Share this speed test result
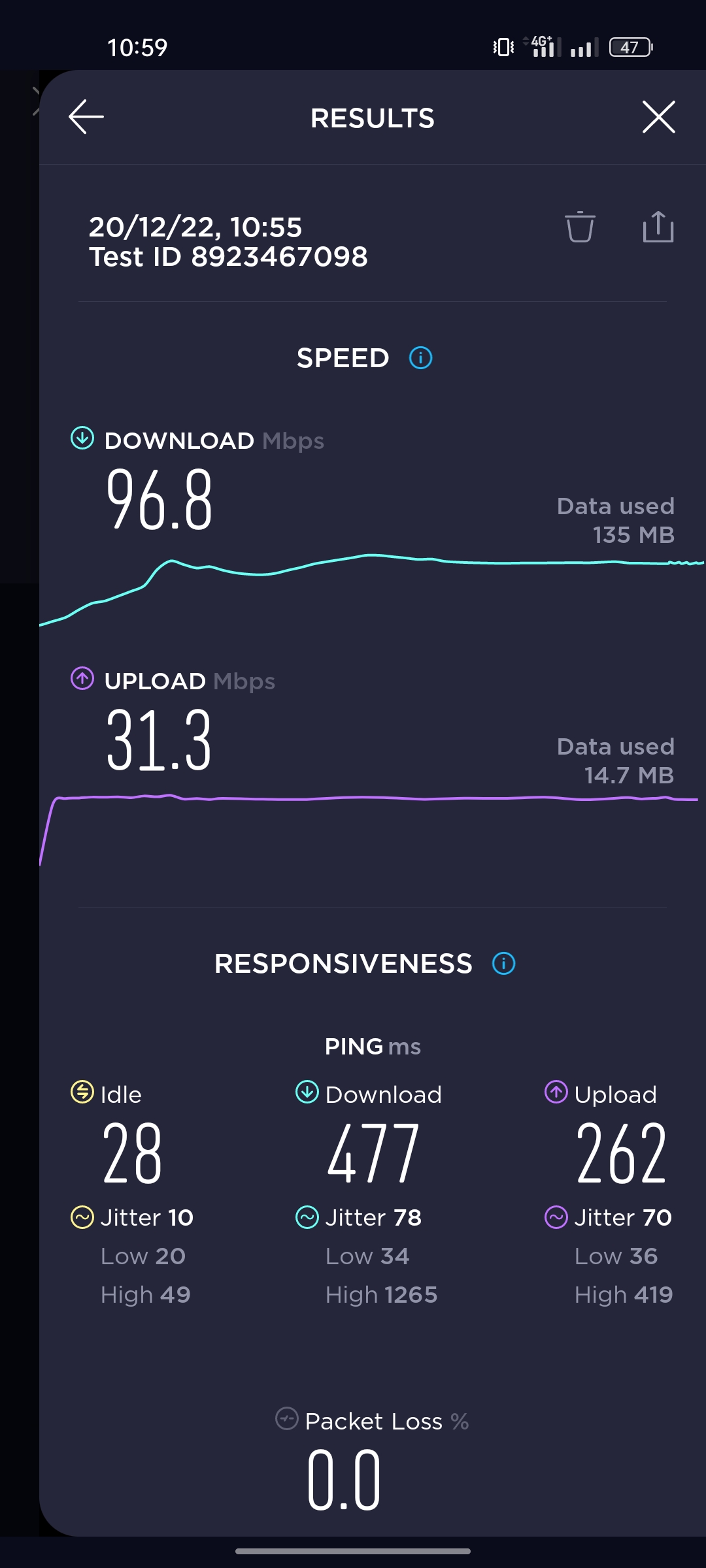The width and height of the screenshot is (706, 1568). click(658, 227)
